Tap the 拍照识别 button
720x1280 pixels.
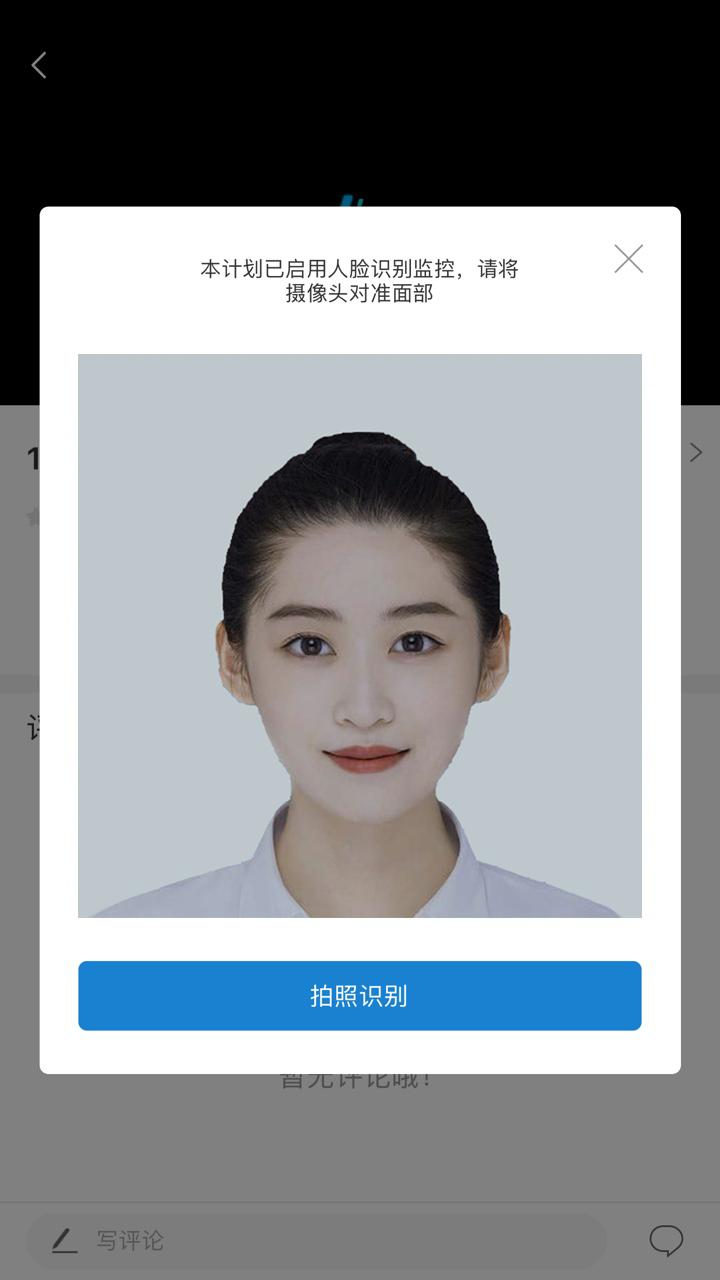(360, 996)
